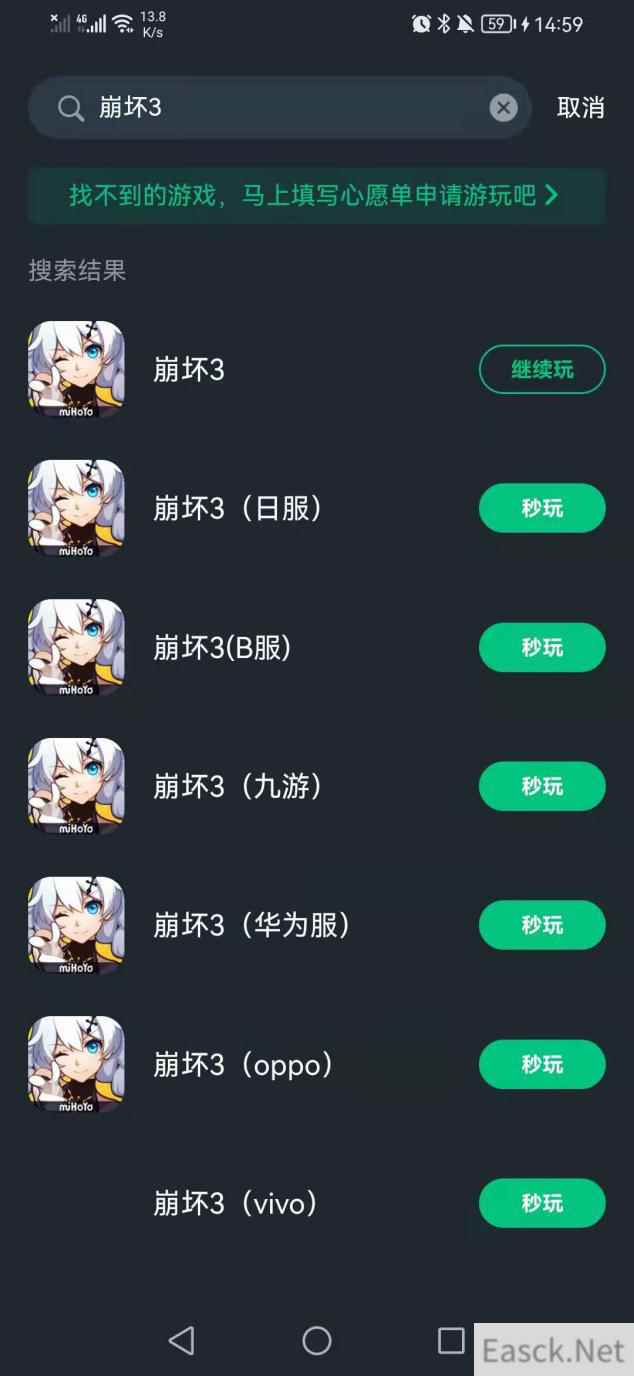Tap 秒玩 for 崩坏3（vivo）
This screenshot has width=634, height=1376.
pyautogui.click(x=542, y=1203)
